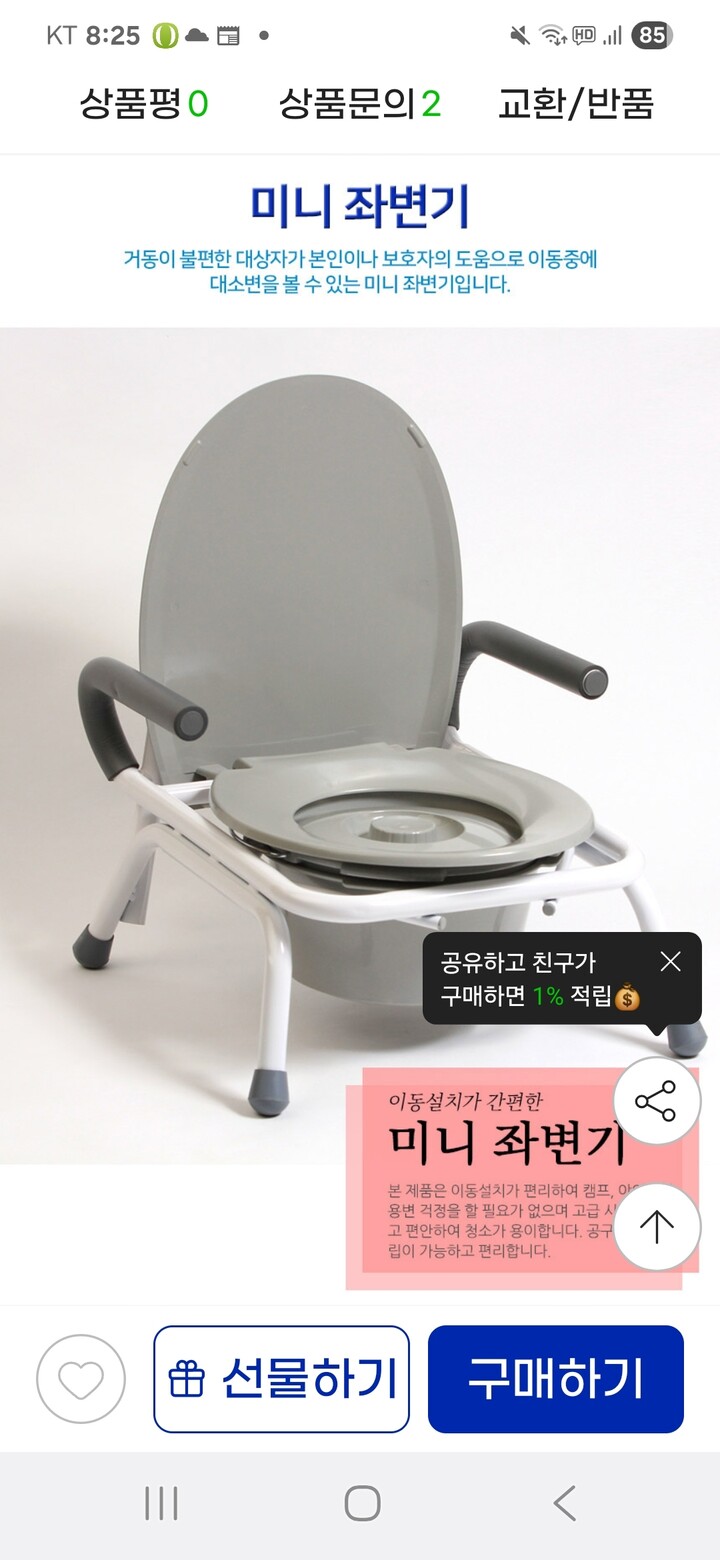
Task: Switch to the 상품평 tab
Action: tap(144, 103)
